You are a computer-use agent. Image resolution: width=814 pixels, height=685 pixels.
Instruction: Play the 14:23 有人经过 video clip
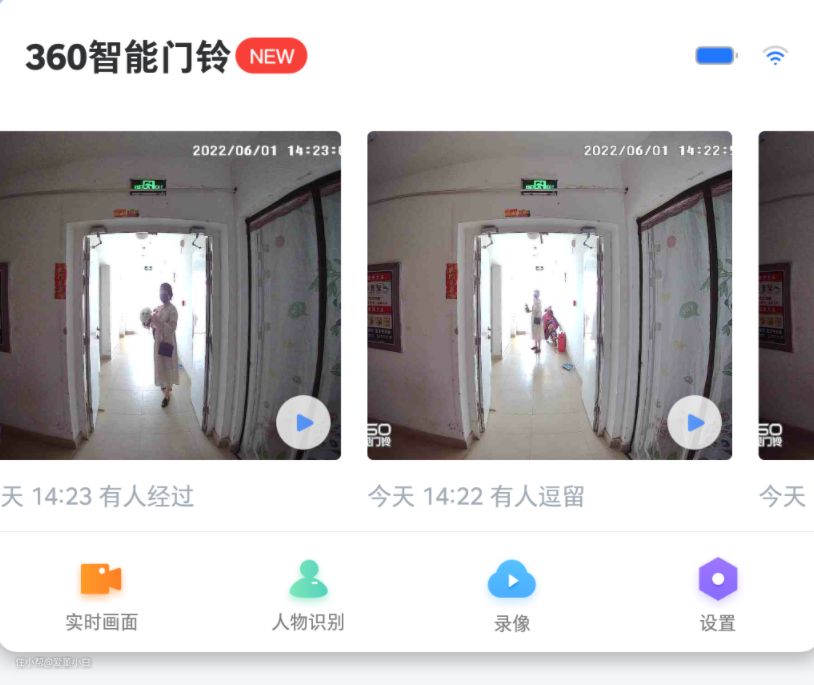(303, 423)
